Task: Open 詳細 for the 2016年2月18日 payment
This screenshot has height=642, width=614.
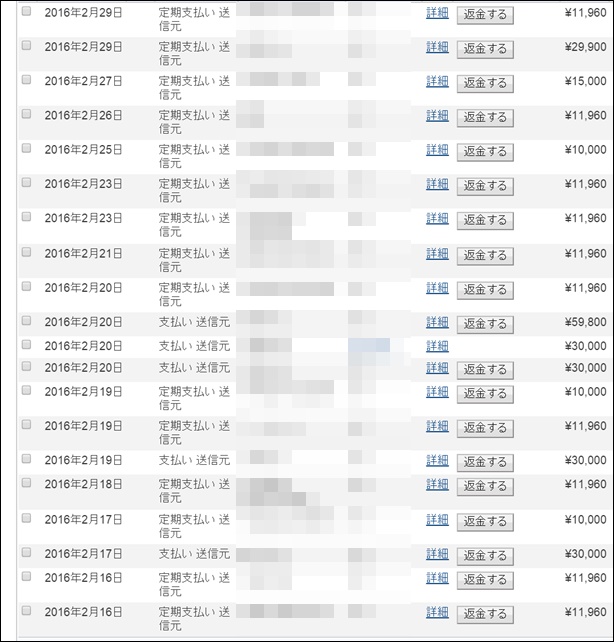Action: pos(437,484)
